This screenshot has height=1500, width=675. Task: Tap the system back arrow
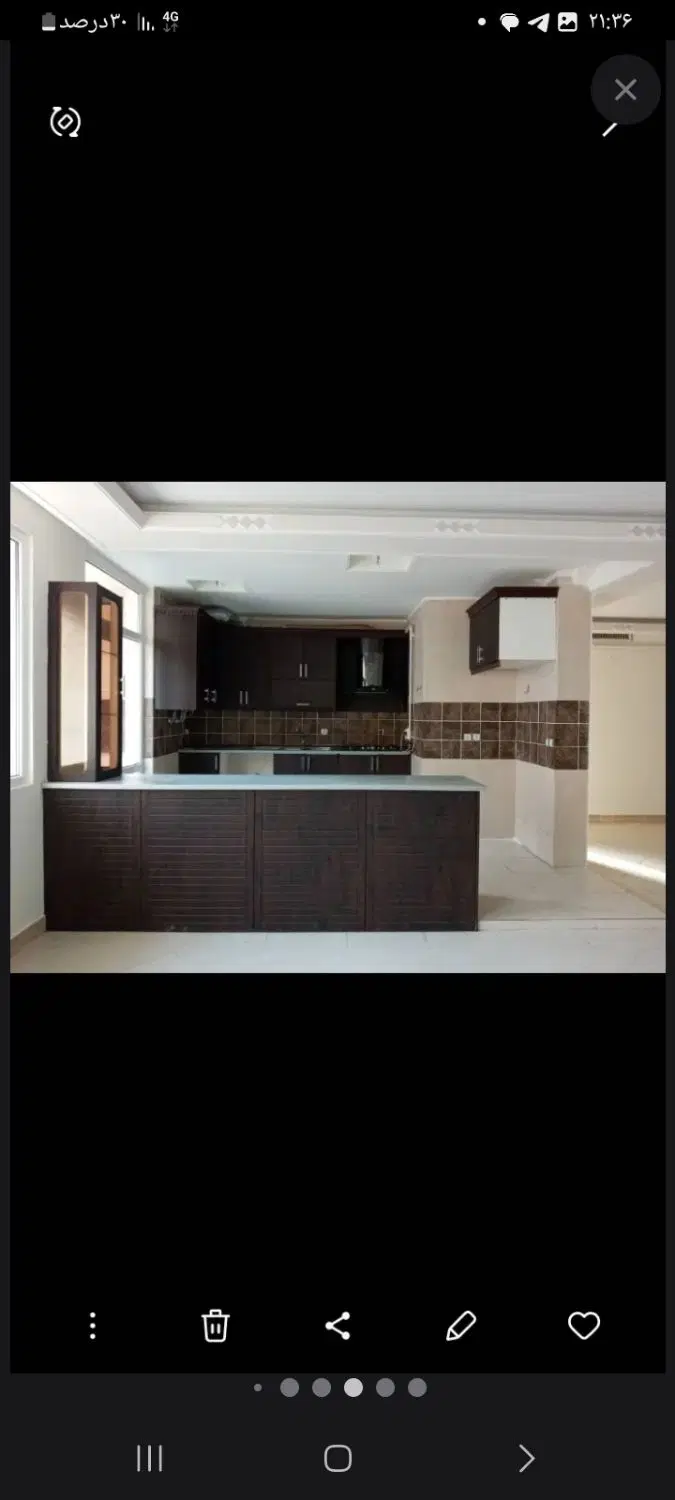tap(526, 1459)
